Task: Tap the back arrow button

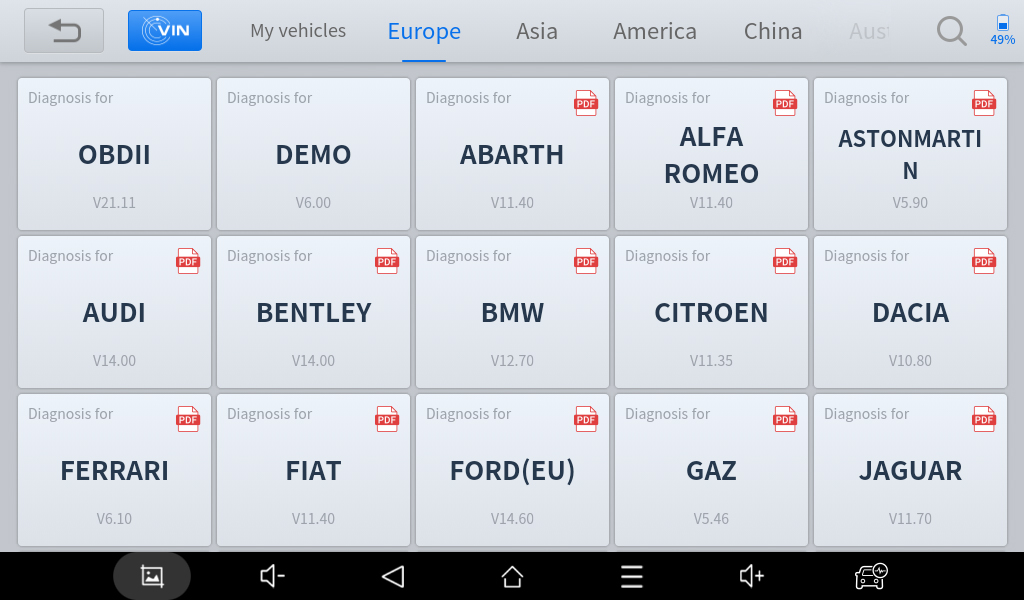Action: pyautogui.click(x=64, y=31)
